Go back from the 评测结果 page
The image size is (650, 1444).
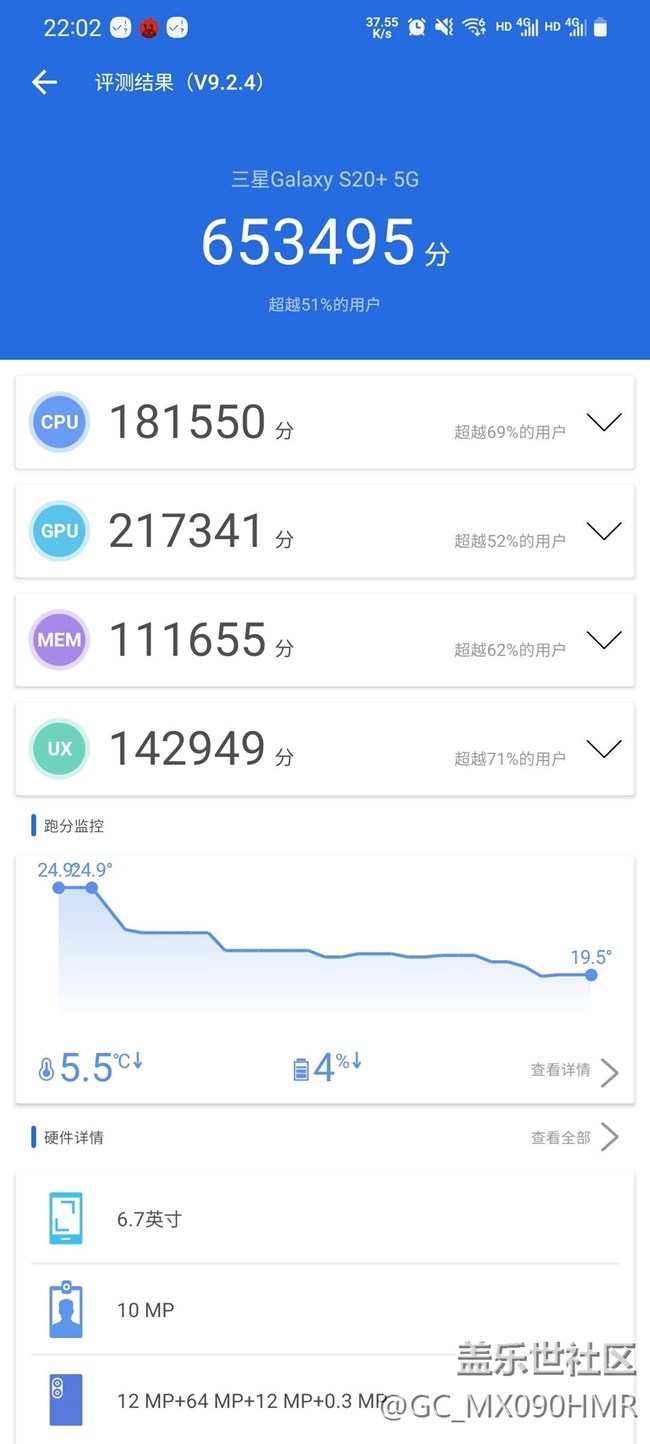(44, 82)
